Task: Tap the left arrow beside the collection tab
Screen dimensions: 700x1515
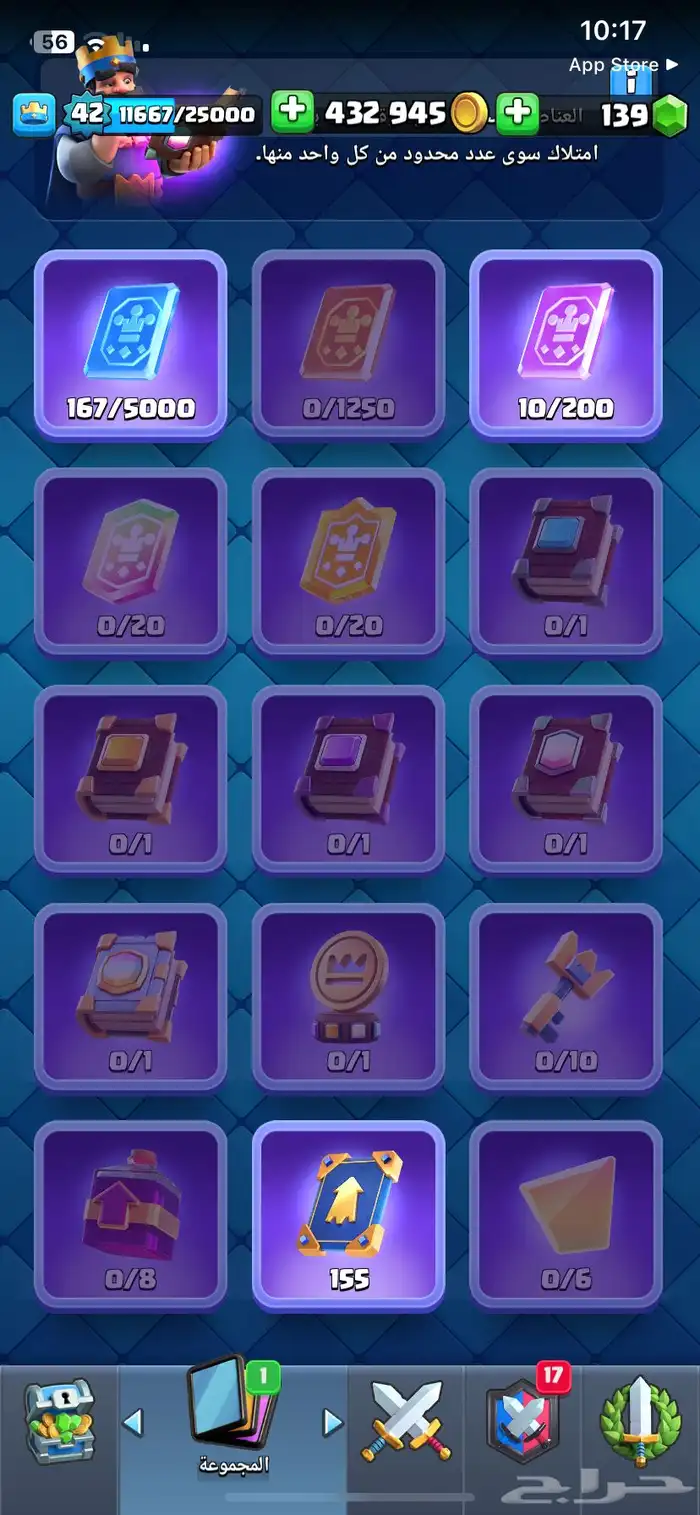Action: 133,1422
